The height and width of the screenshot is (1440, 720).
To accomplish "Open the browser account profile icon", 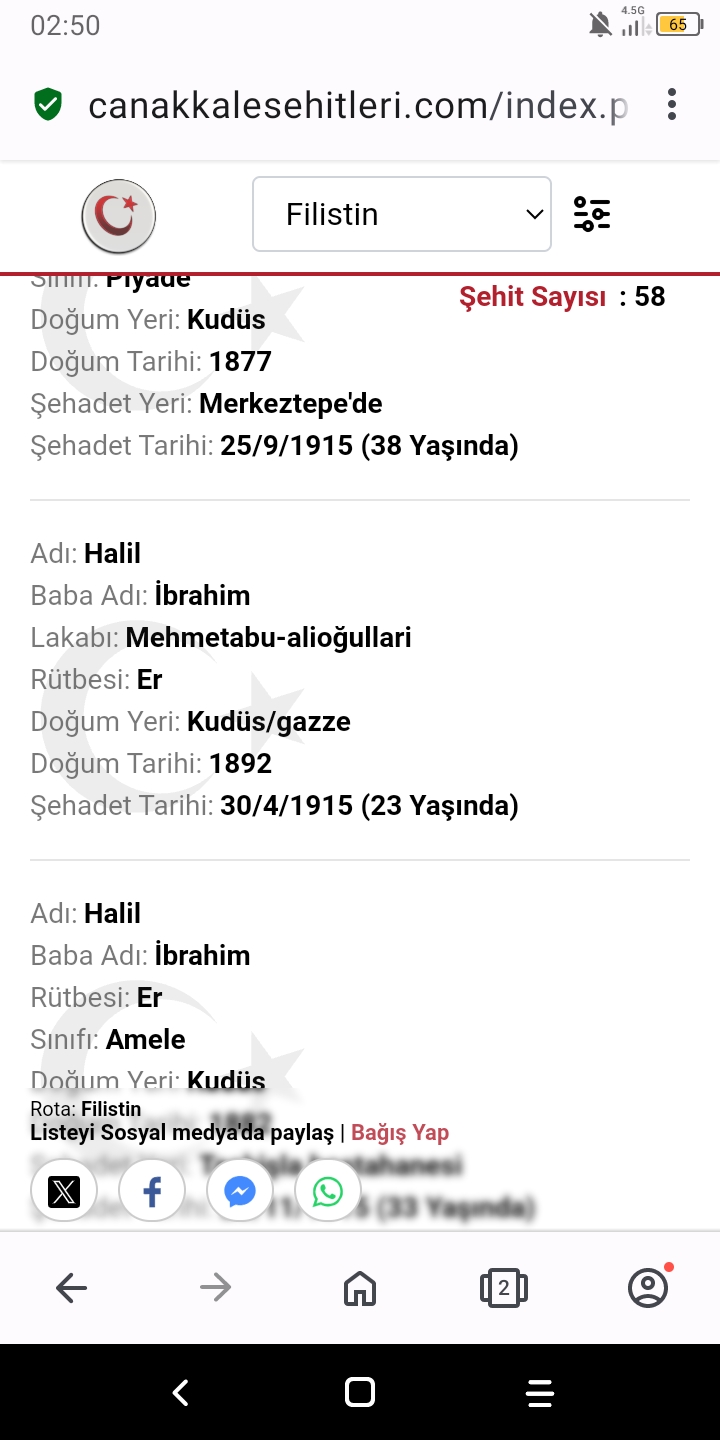I will [x=648, y=1288].
